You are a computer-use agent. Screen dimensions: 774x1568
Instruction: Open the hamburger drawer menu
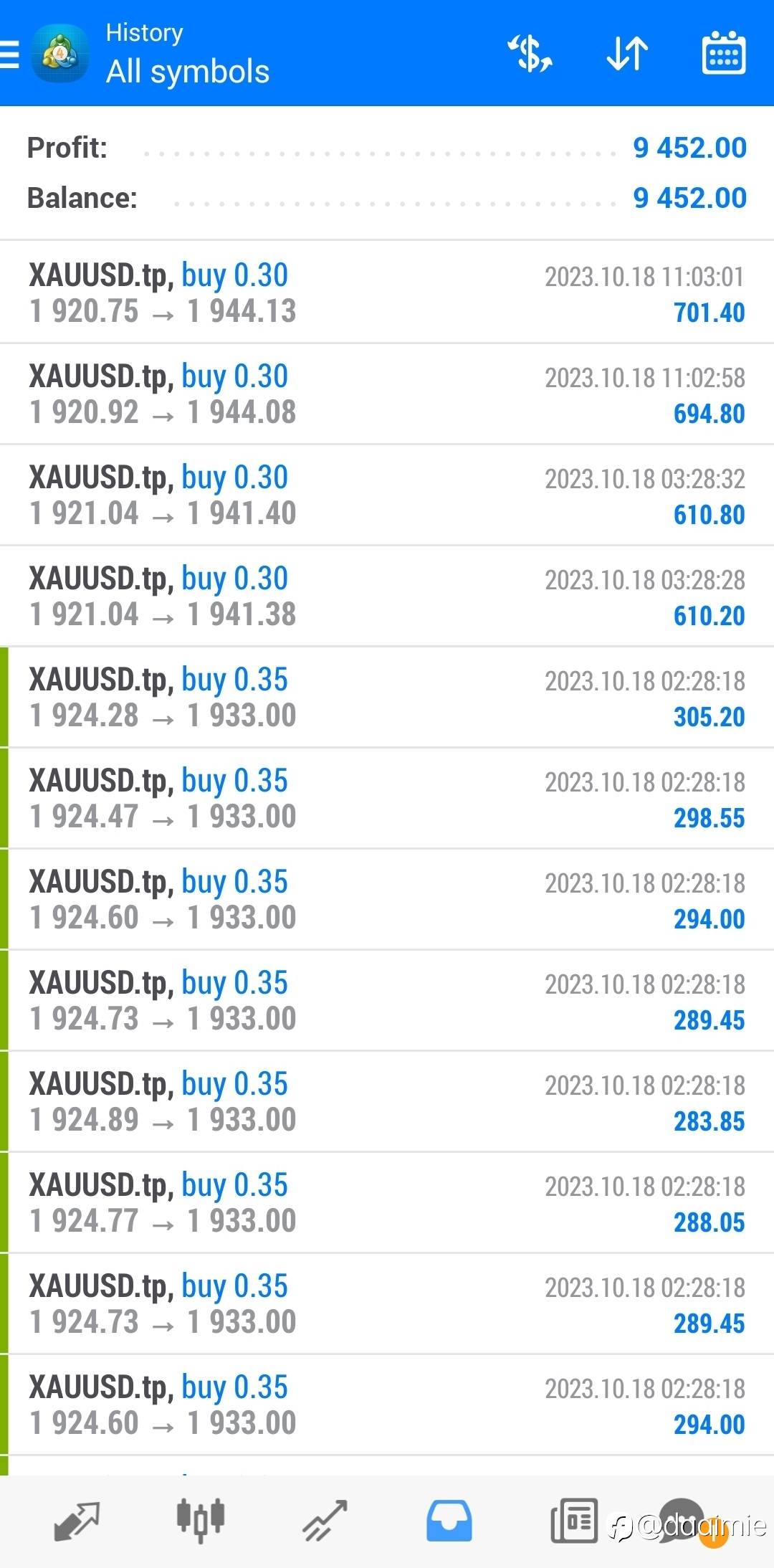9,54
